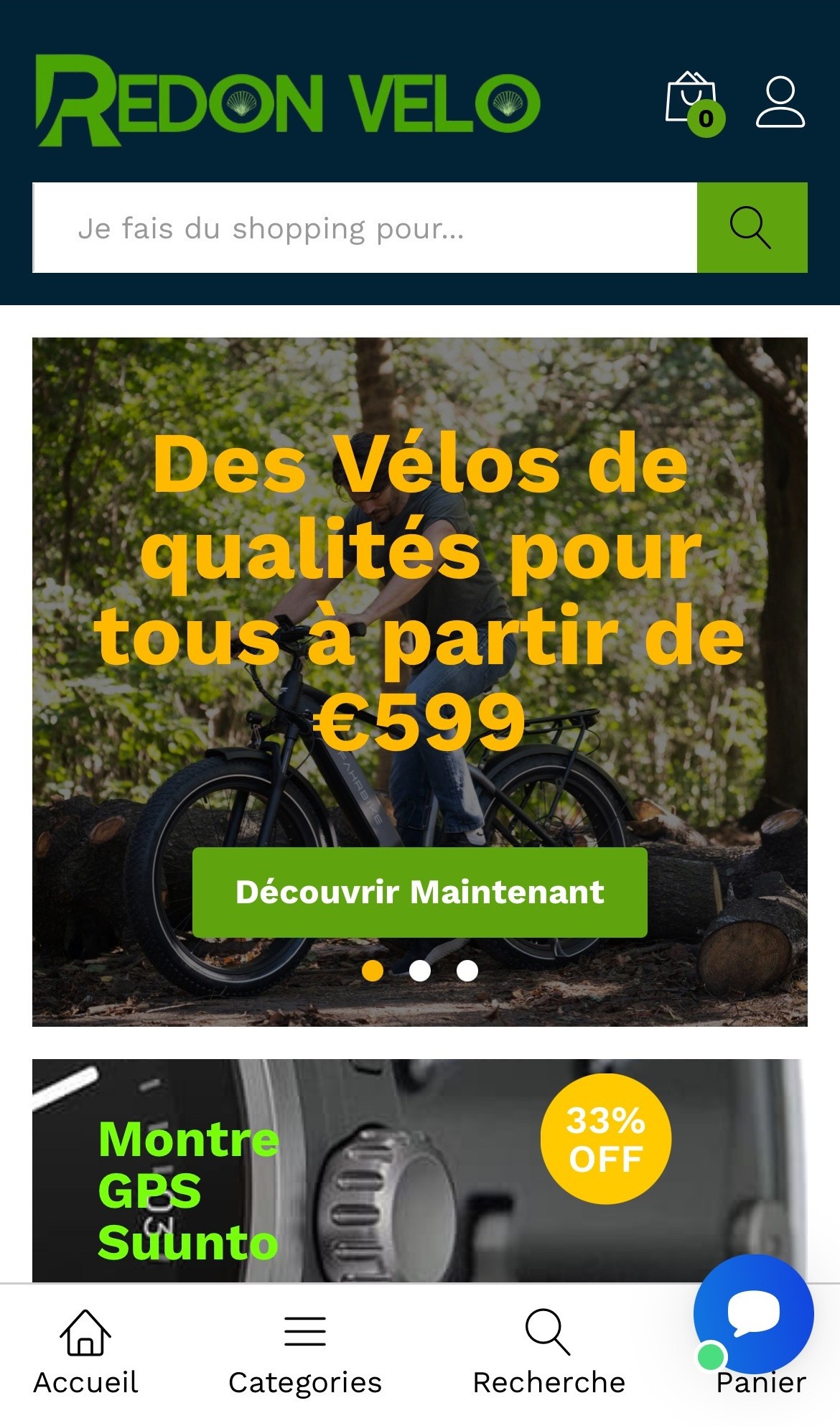Open the user account icon

pos(780,103)
